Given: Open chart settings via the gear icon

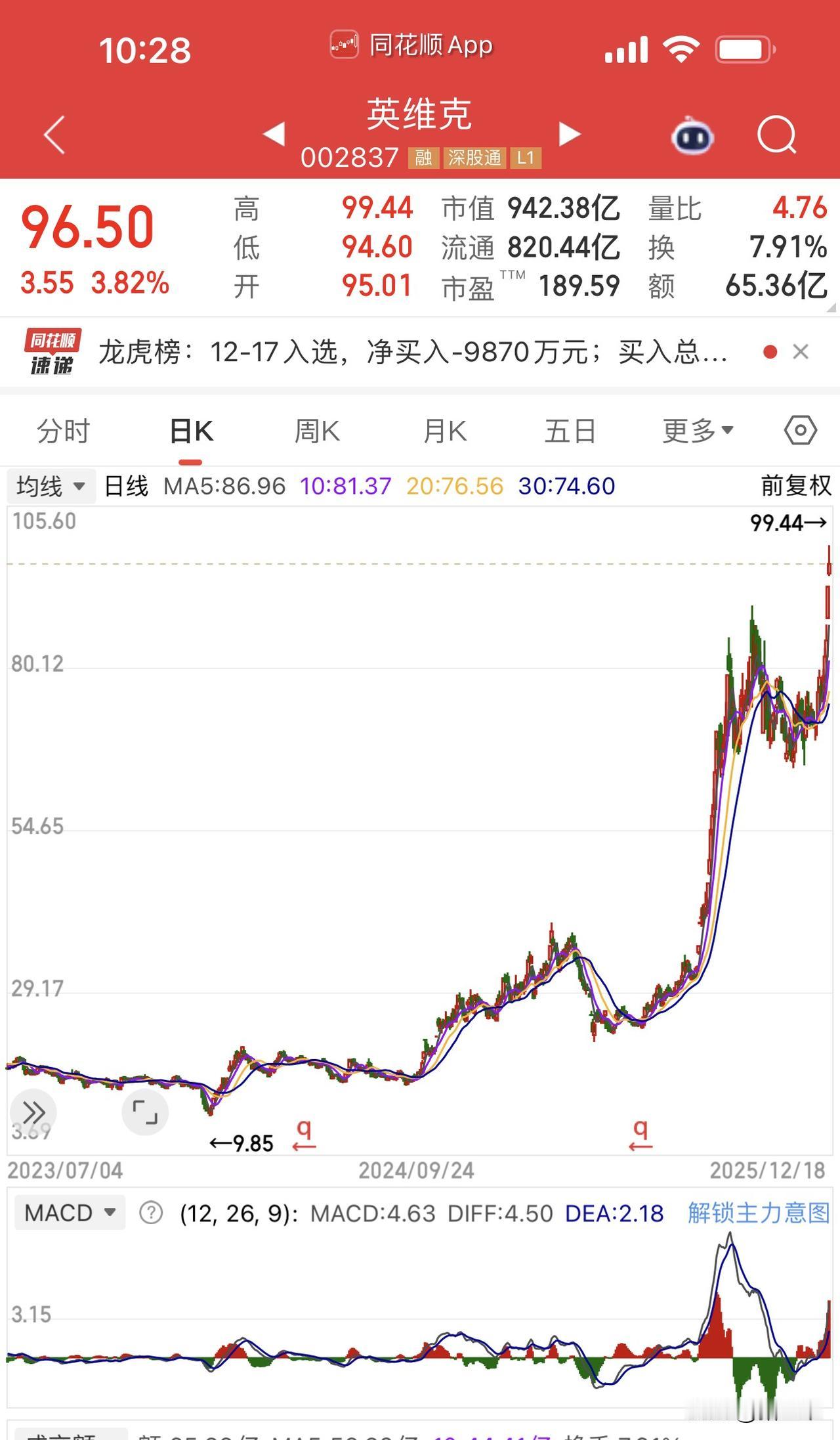Looking at the screenshot, I should [x=799, y=430].
